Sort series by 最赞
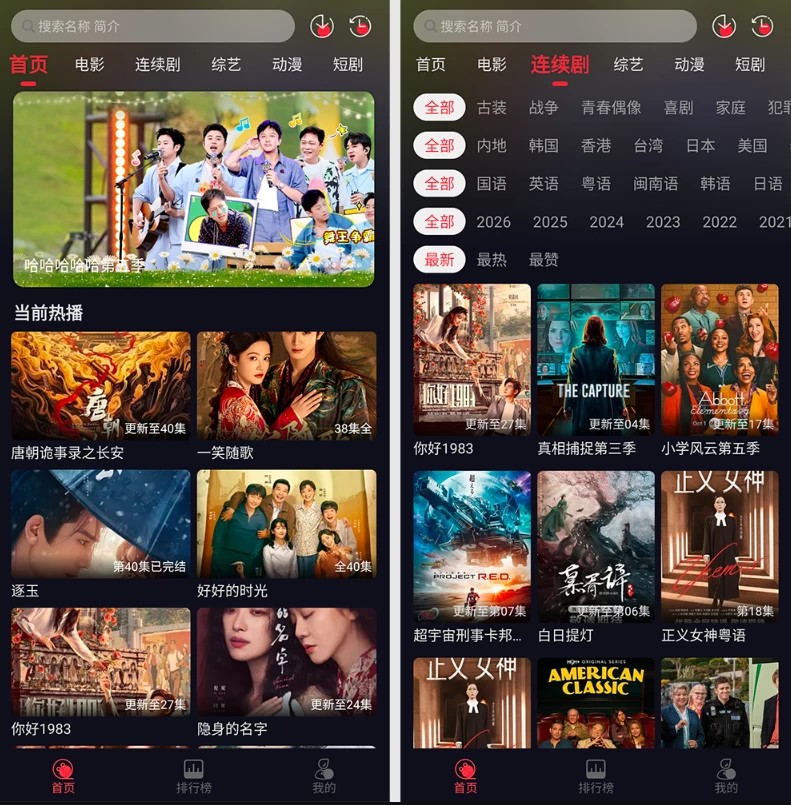The height and width of the screenshot is (805, 791). (543, 259)
